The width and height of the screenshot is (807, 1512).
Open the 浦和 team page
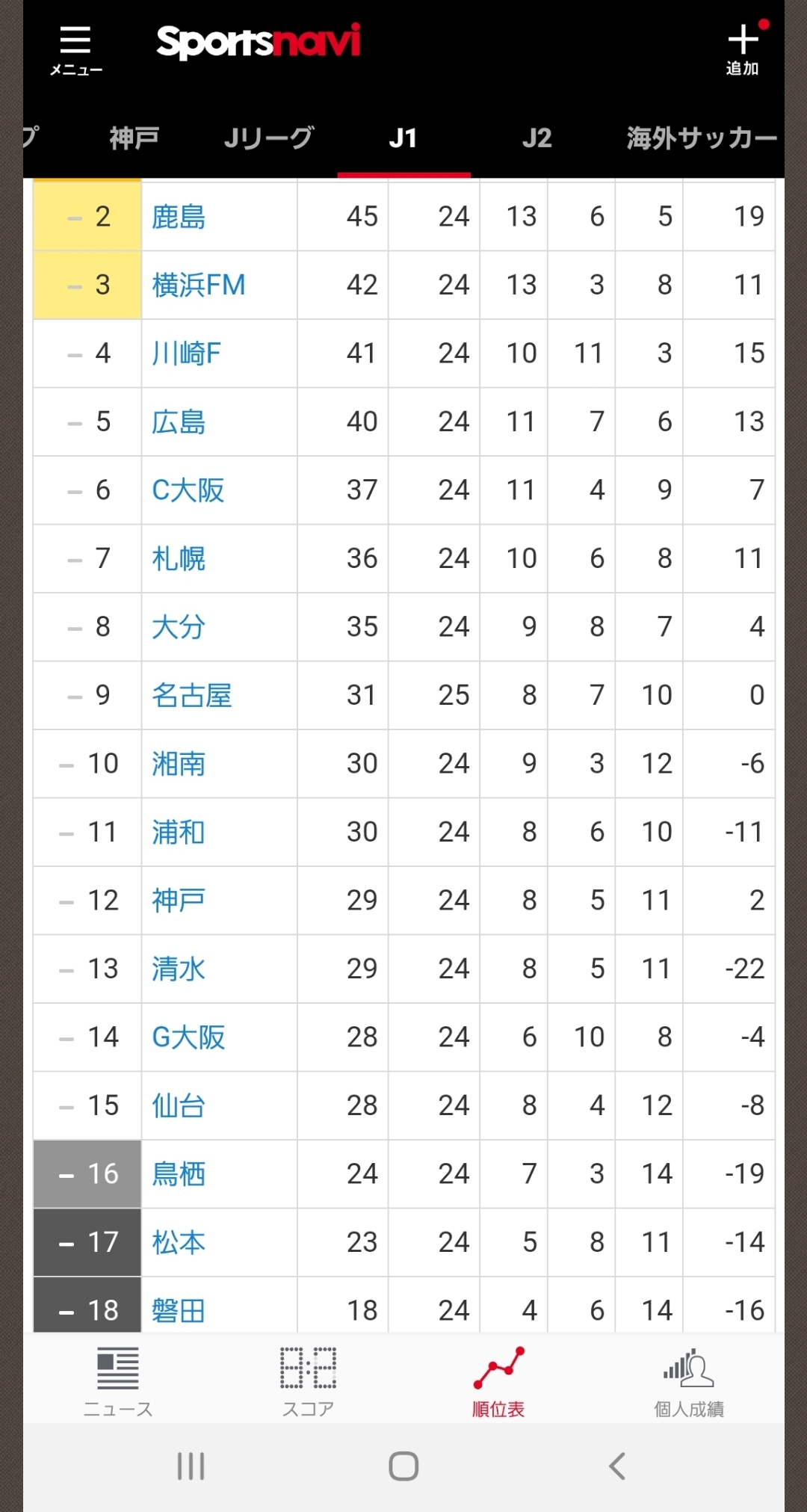click(179, 833)
